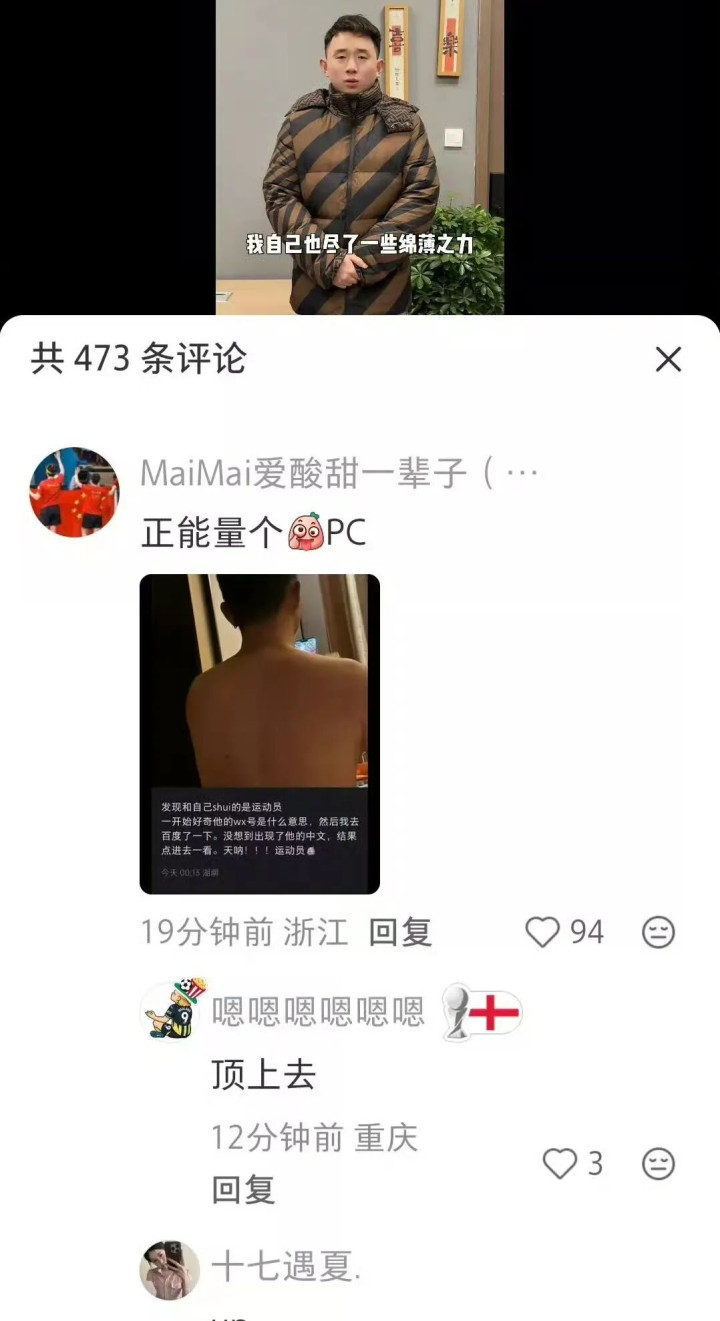Open 十七遇夏.'s profile avatar

170,1270
